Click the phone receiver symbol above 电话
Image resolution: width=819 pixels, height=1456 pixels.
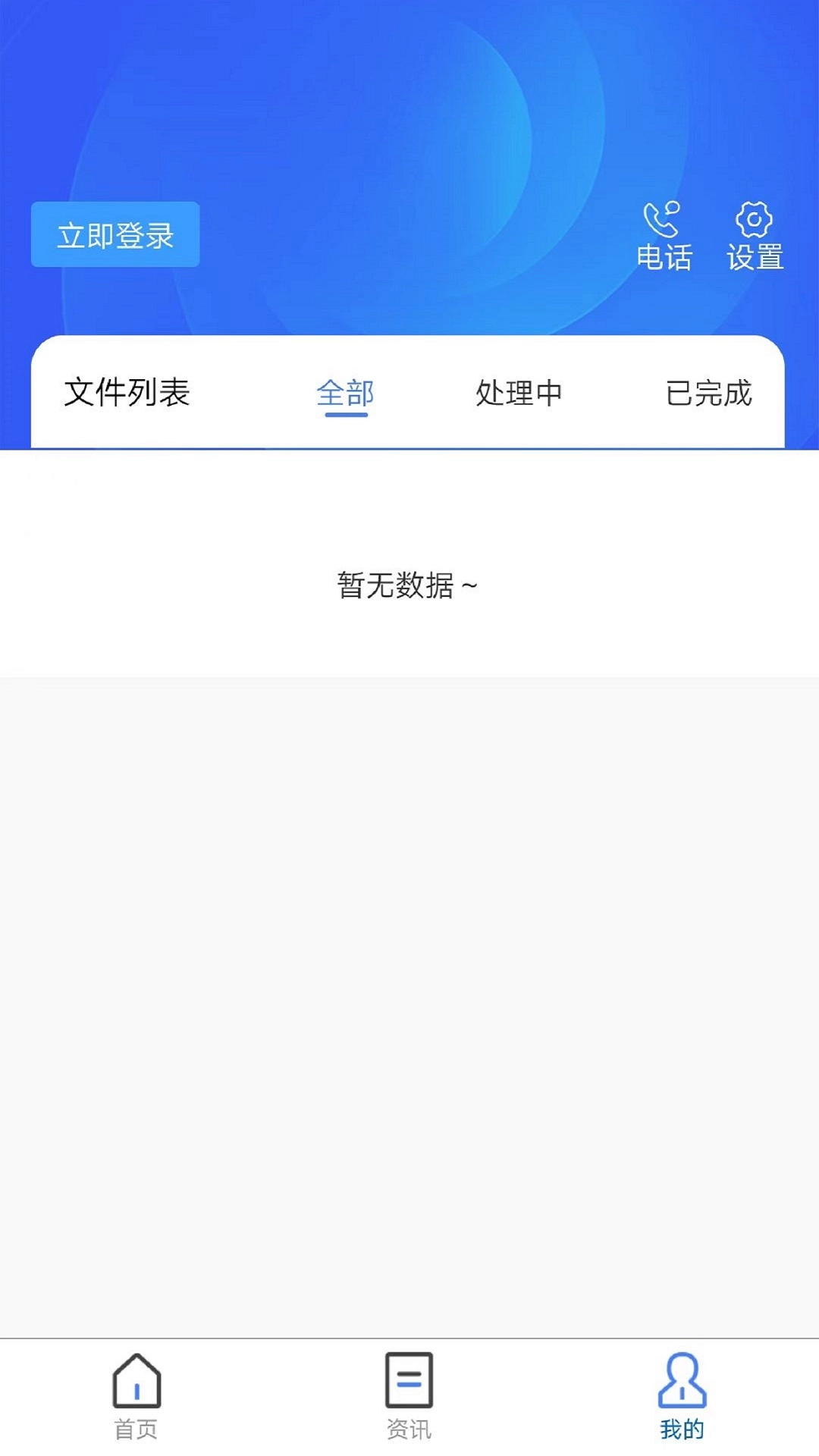[663, 222]
